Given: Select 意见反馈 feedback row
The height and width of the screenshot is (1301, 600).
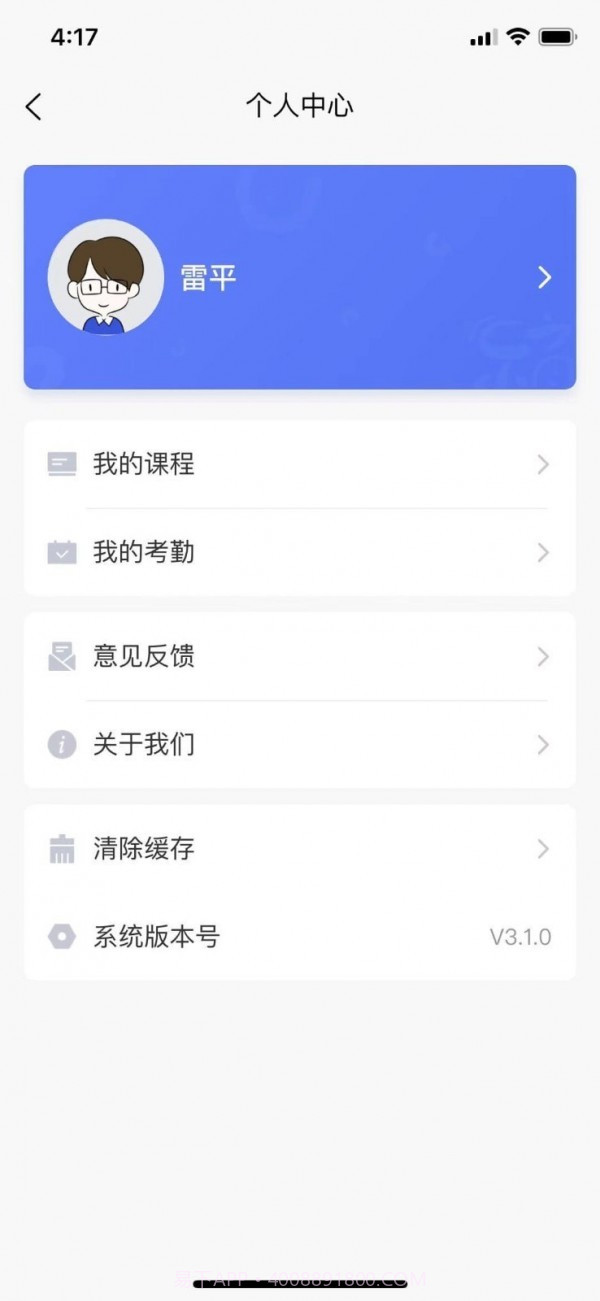Looking at the screenshot, I should point(300,657).
